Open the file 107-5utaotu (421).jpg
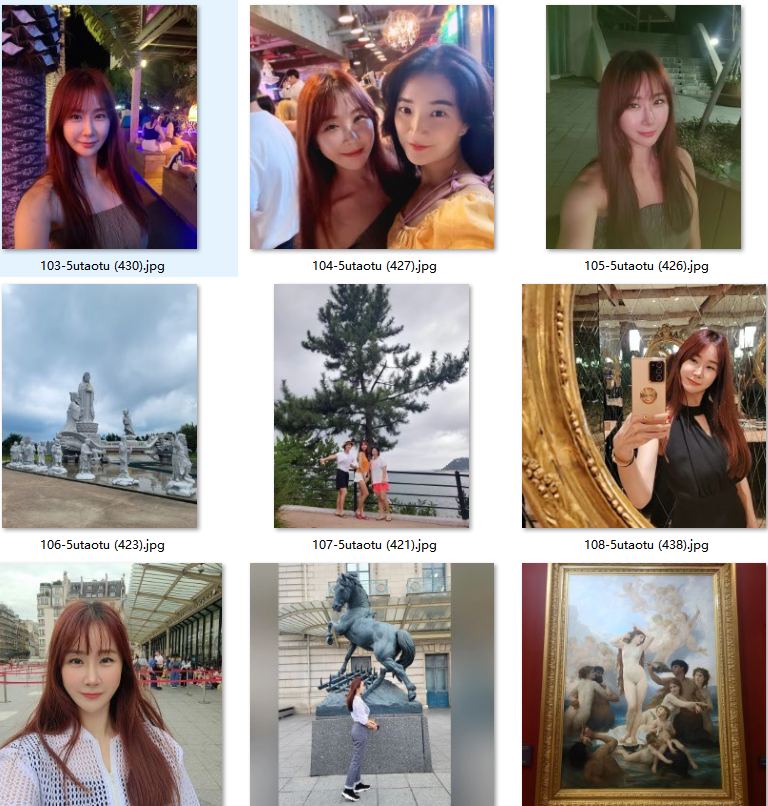This screenshot has height=806, width=768. [x=372, y=406]
